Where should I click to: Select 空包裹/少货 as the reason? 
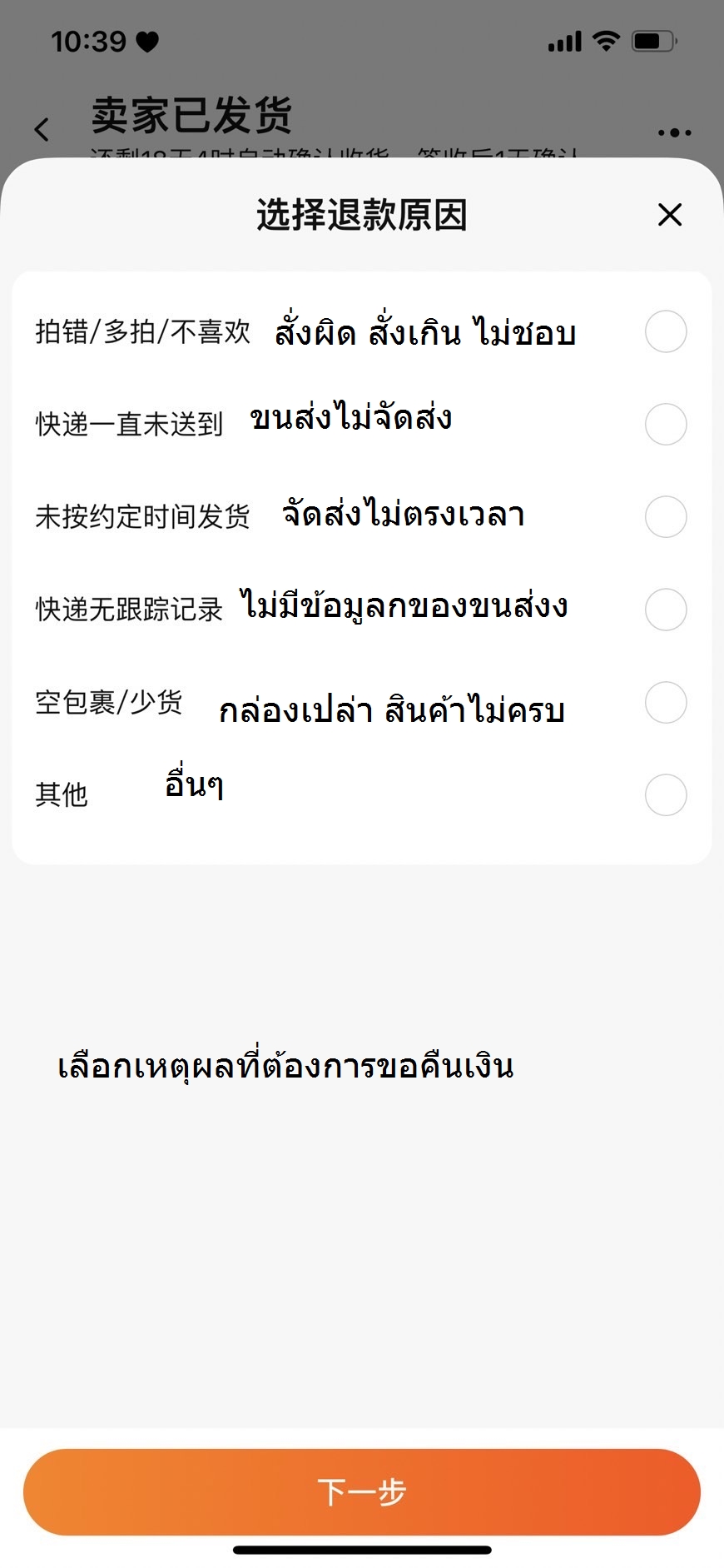[x=665, y=703]
